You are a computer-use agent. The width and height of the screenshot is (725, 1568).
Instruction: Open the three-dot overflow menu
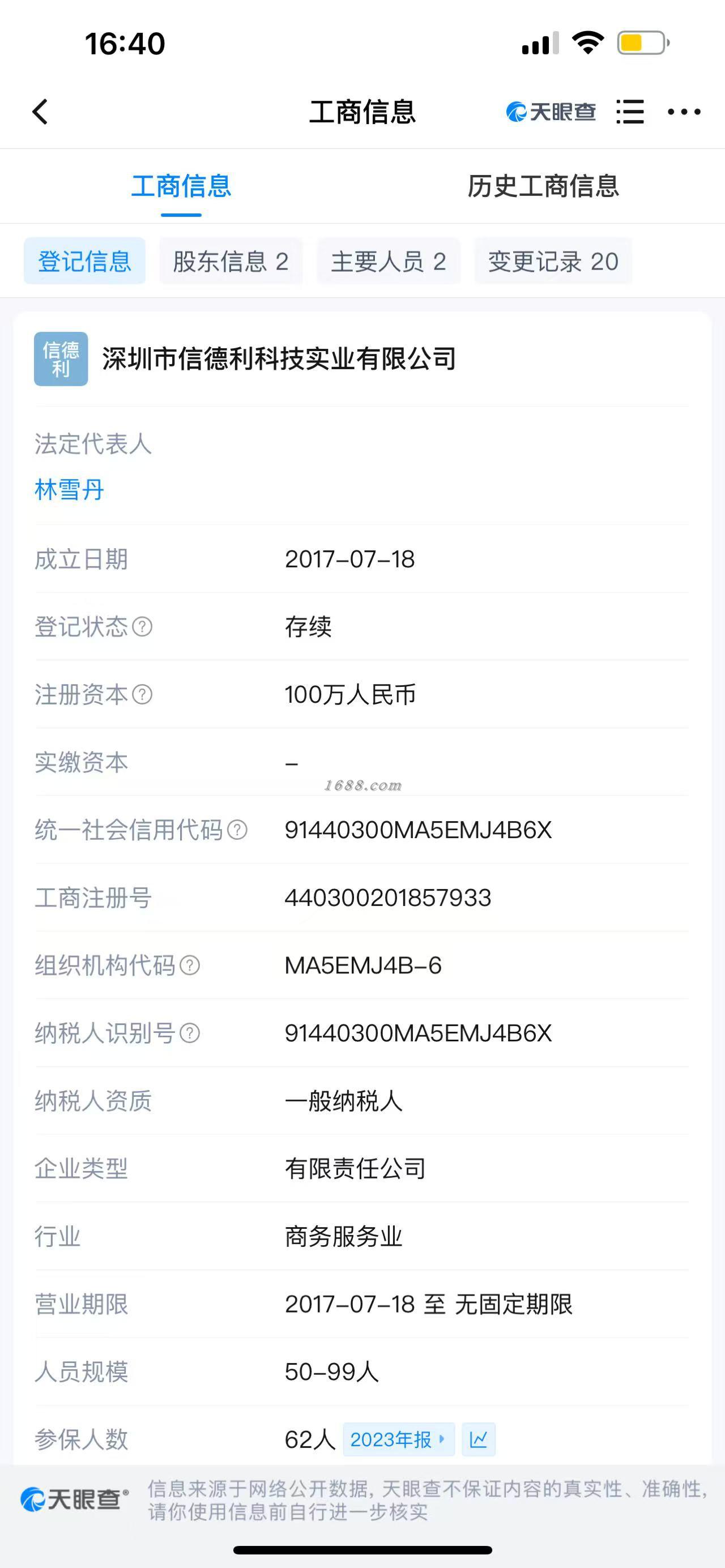[x=684, y=112]
